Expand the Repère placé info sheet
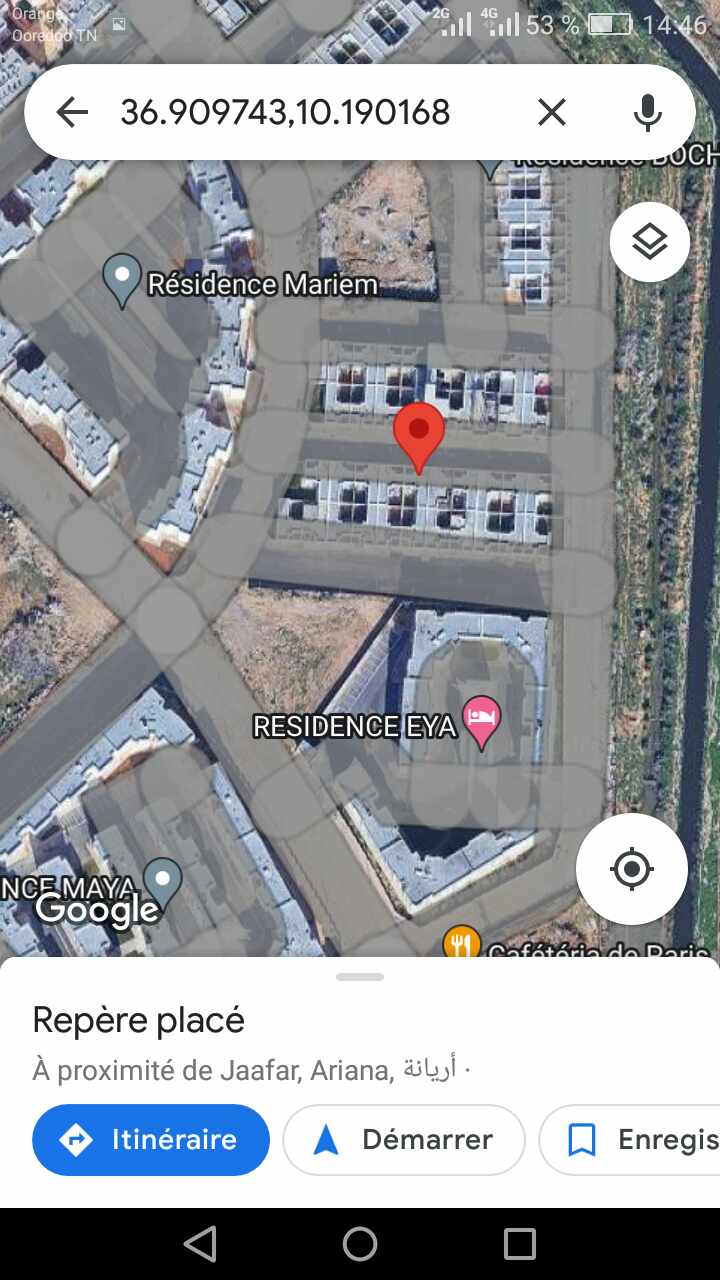The height and width of the screenshot is (1280, 720). tap(360, 977)
